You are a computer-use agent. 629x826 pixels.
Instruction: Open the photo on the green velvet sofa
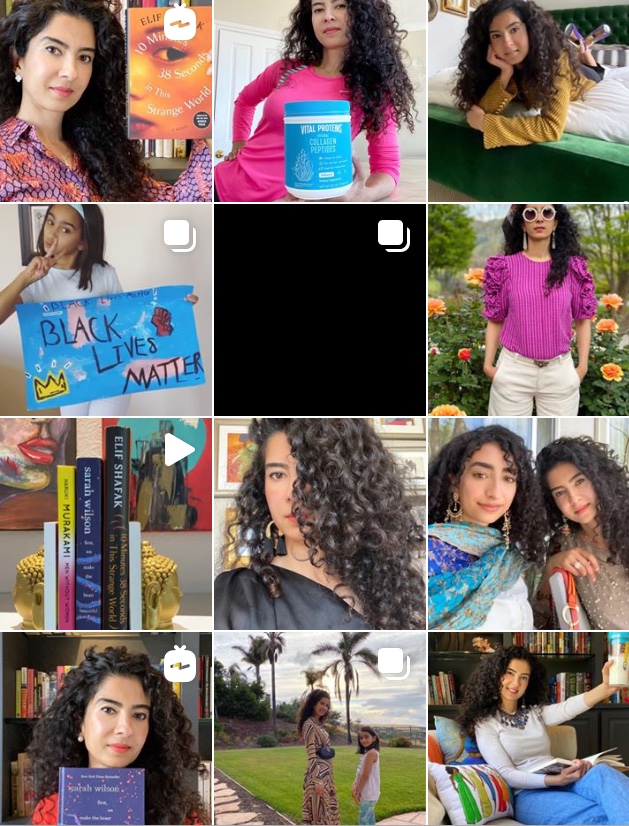[528, 100]
